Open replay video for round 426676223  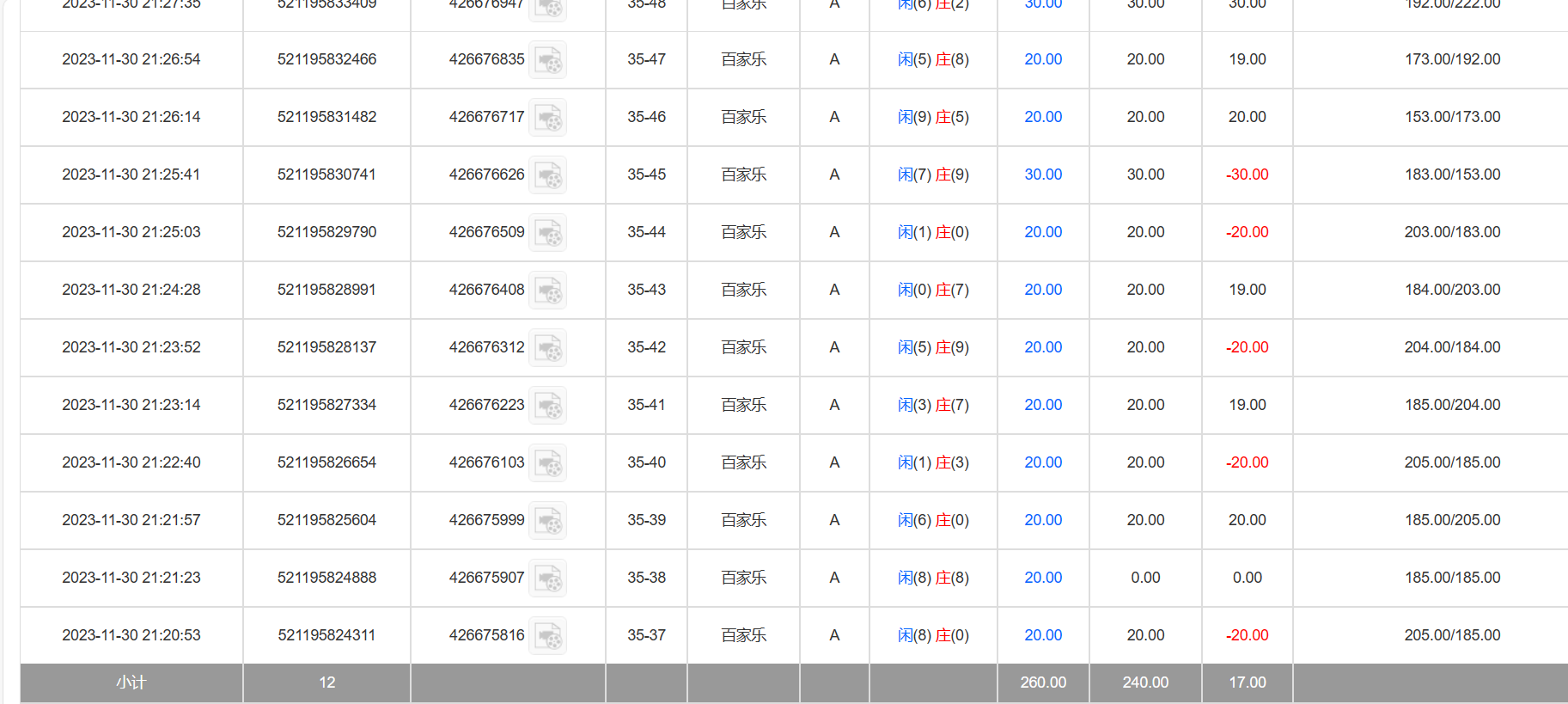point(547,406)
